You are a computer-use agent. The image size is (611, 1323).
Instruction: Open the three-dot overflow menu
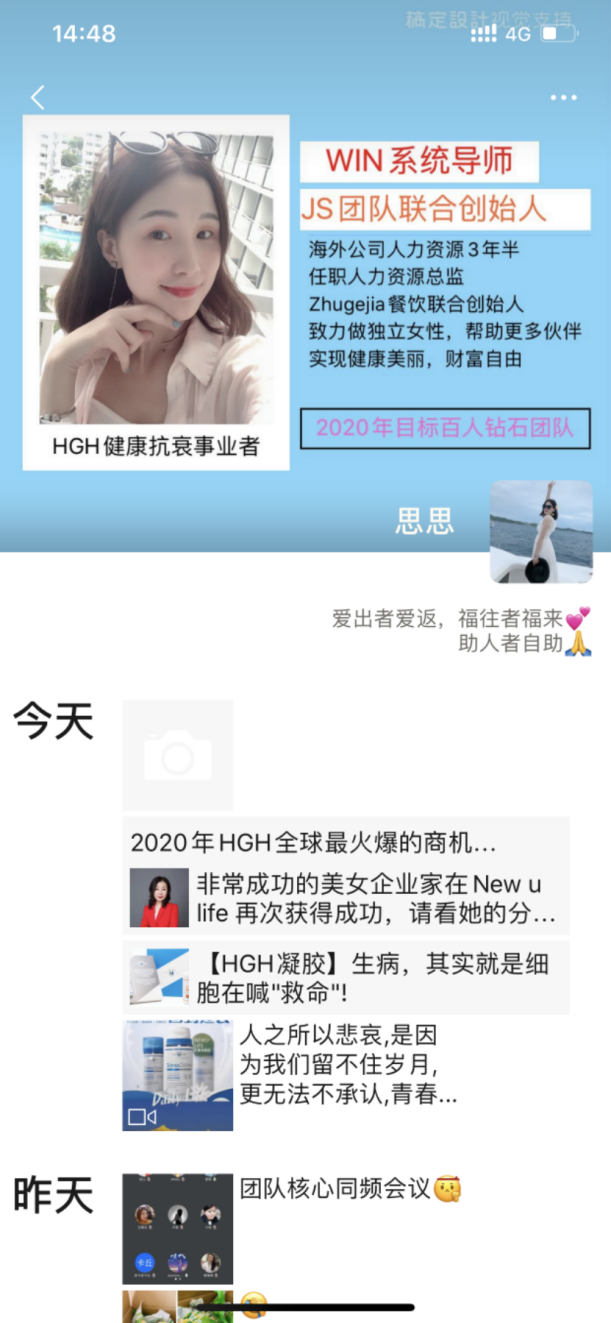coord(563,98)
